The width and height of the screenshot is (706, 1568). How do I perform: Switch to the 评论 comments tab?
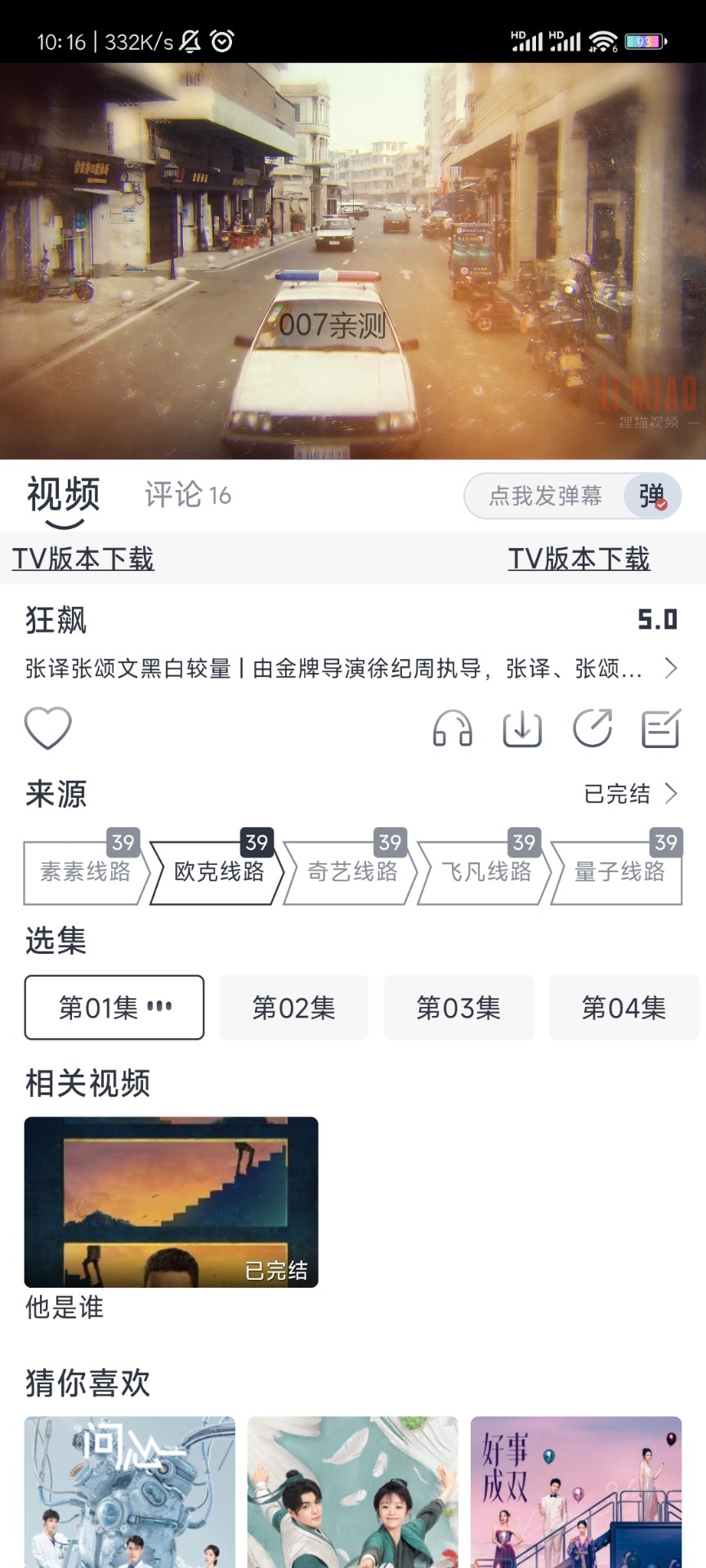(x=186, y=494)
